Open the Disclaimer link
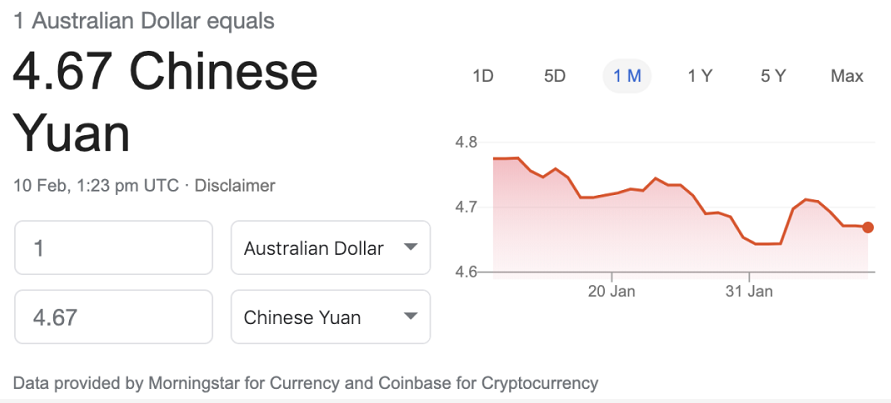Screen dimensions: 891x403 click(234, 186)
